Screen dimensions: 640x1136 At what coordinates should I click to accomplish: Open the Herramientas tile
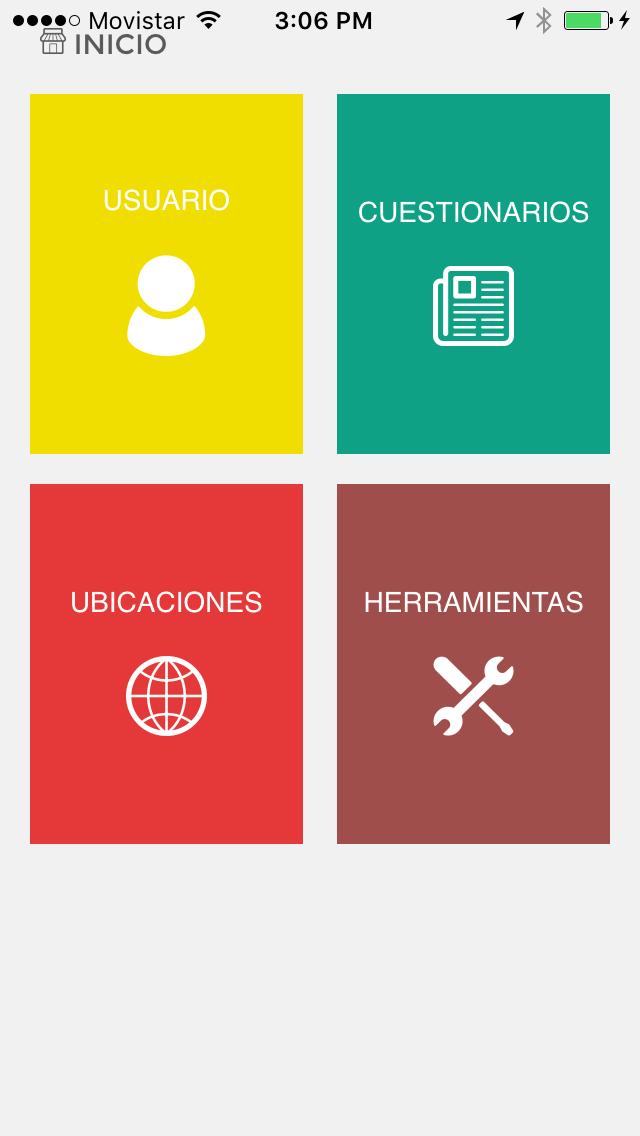pyautogui.click(x=473, y=664)
